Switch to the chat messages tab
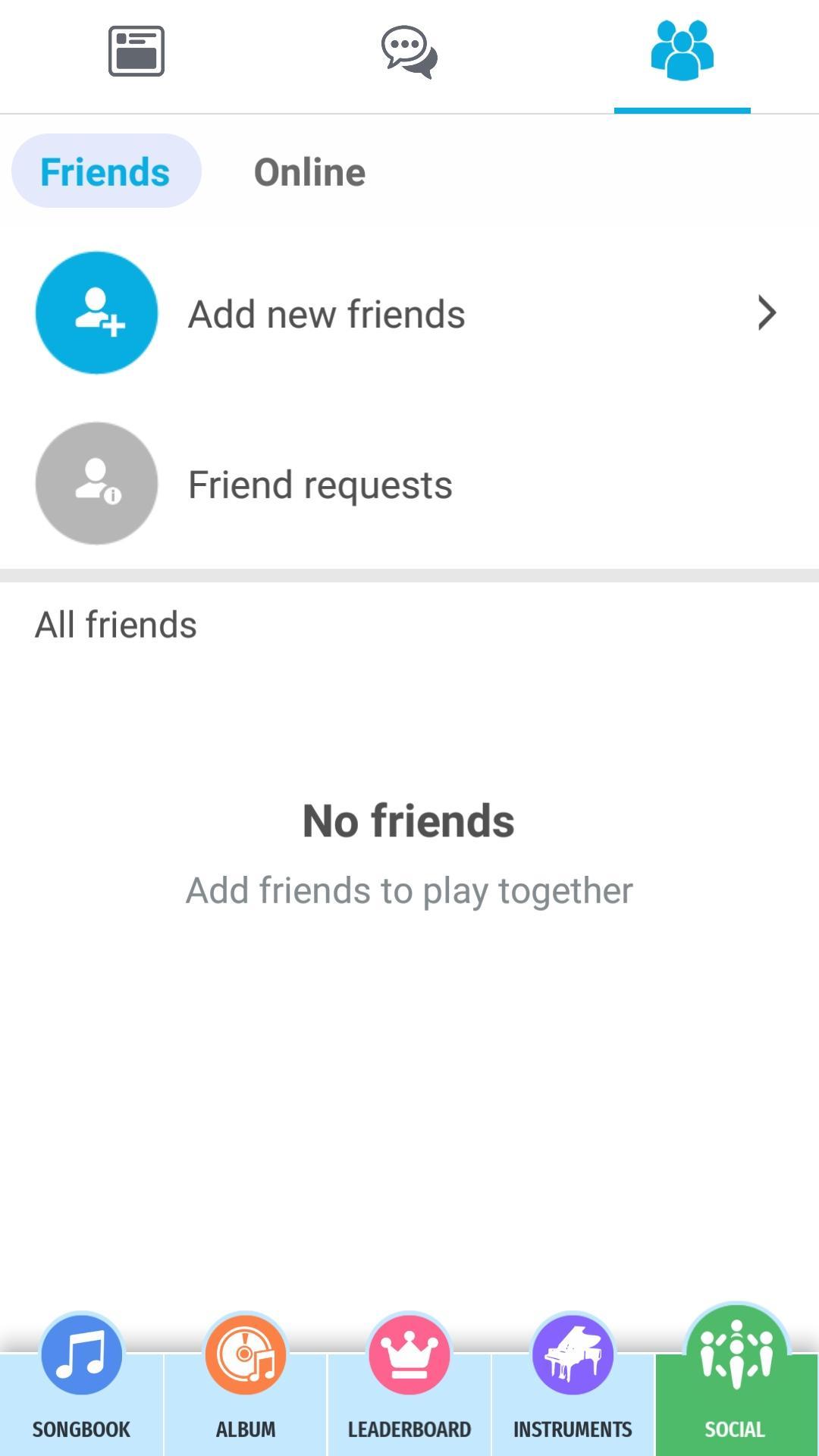The width and height of the screenshot is (819, 1456). pyautogui.click(x=409, y=52)
